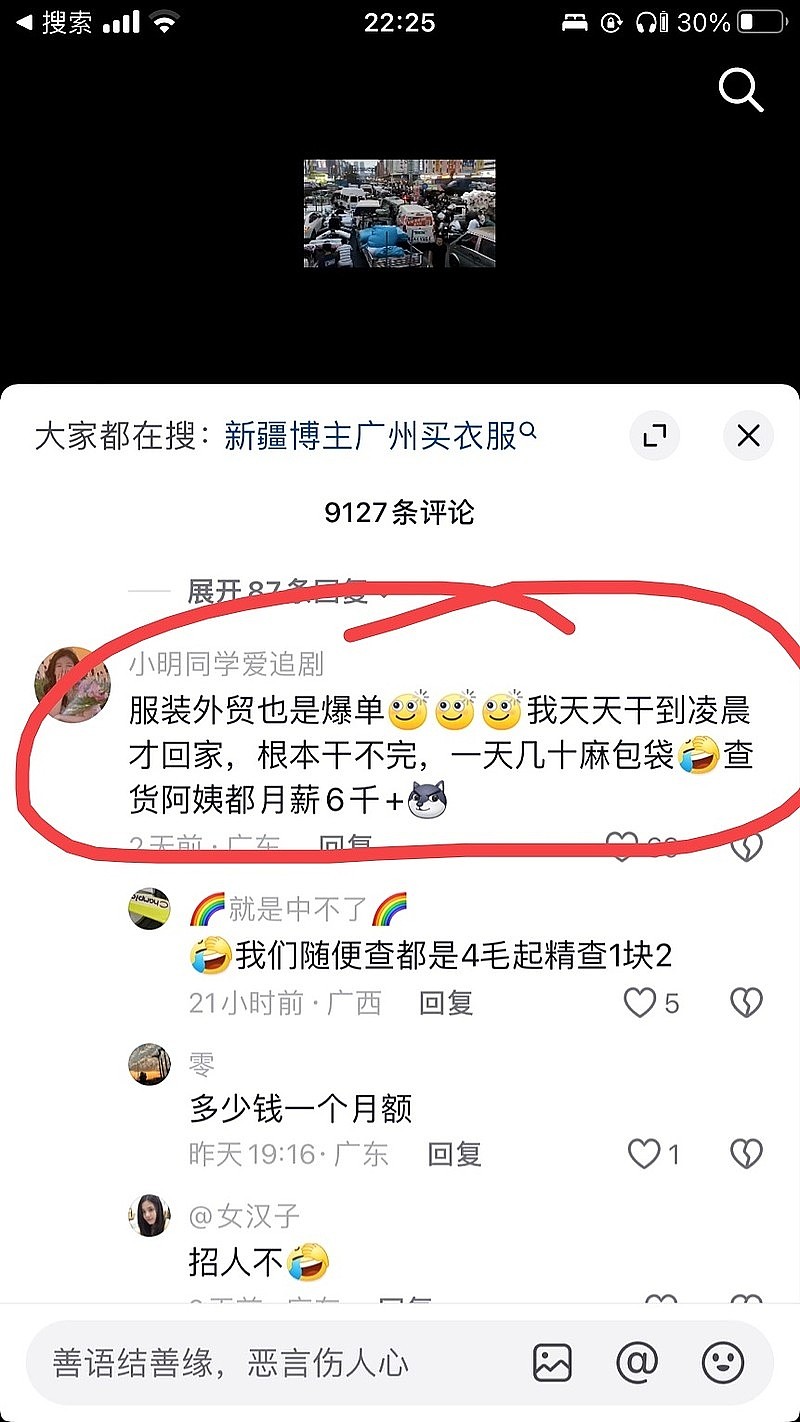Toggle dislike on the rainbow user's comment
Image resolution: width=800 pixels, height=1423 pixels.
[746, 1004]
